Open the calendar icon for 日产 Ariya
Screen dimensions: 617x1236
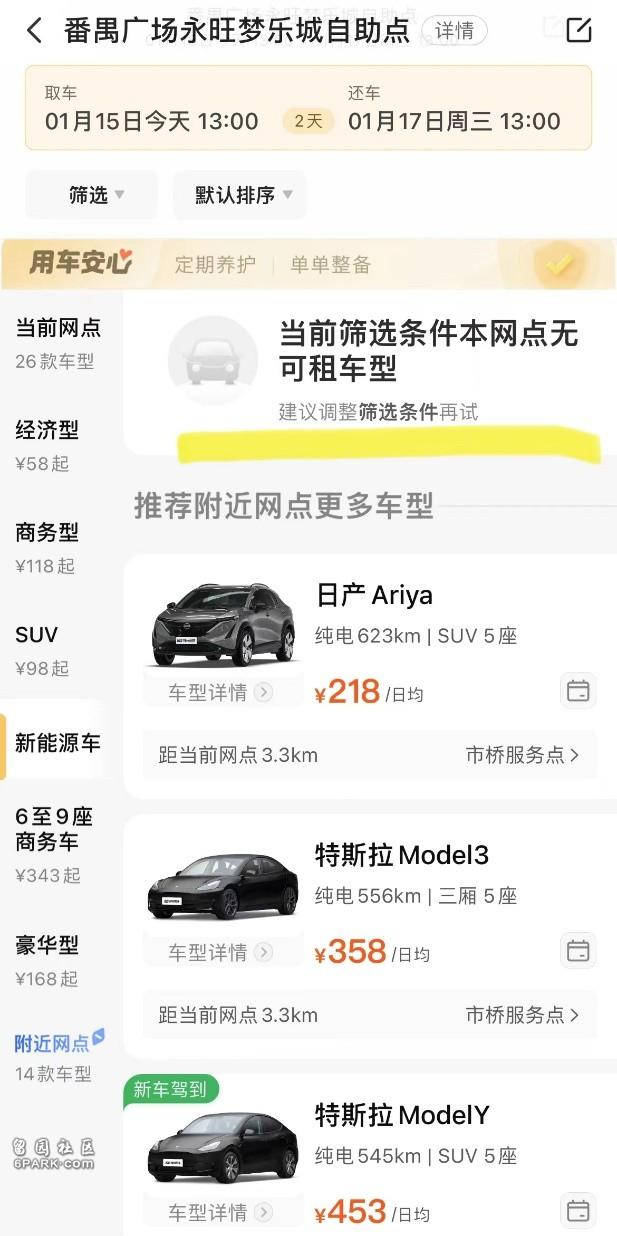click(x=578, y=691)
